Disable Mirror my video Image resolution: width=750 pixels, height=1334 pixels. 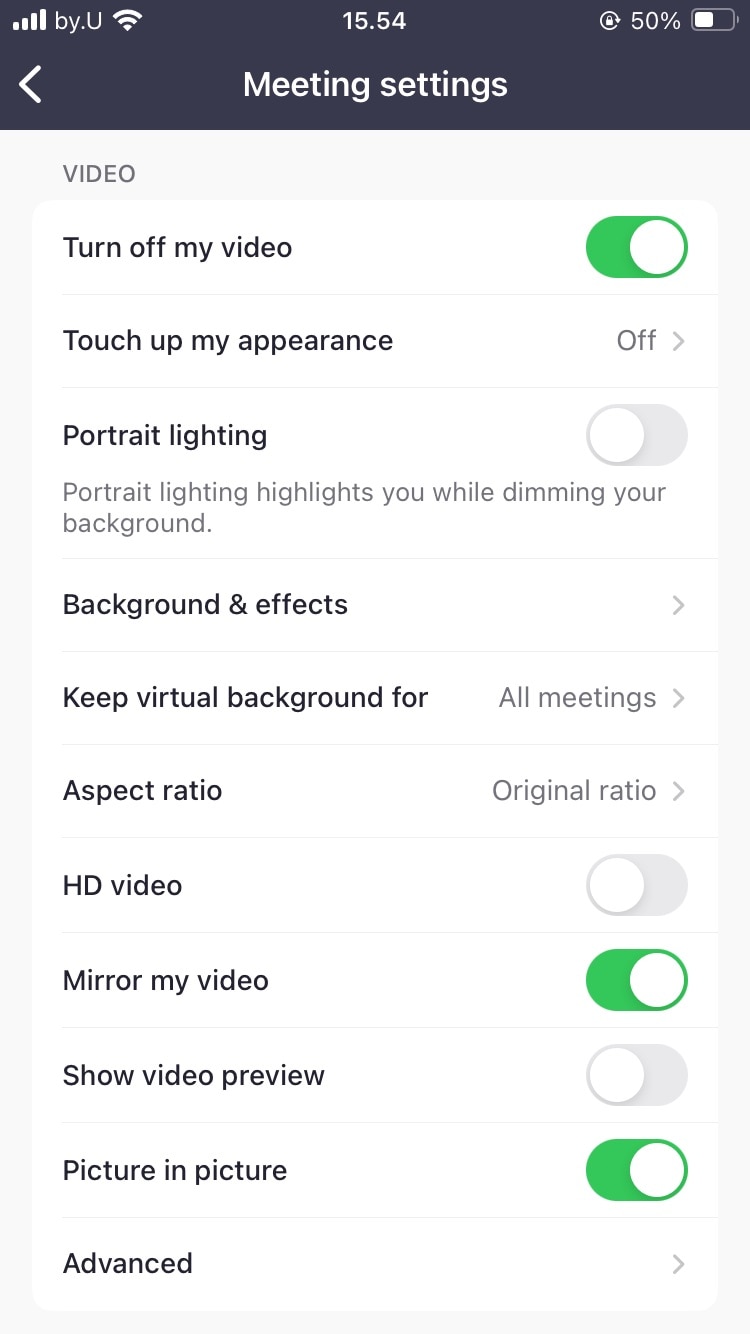[x=636, y=981]
